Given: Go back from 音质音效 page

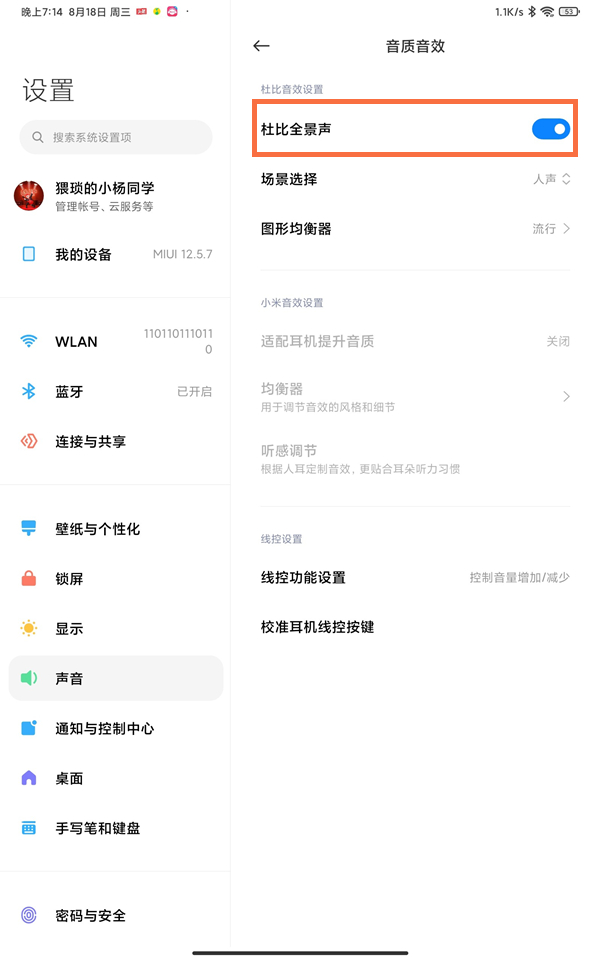Looking at the screenshot, I should [x=262, y=46].
